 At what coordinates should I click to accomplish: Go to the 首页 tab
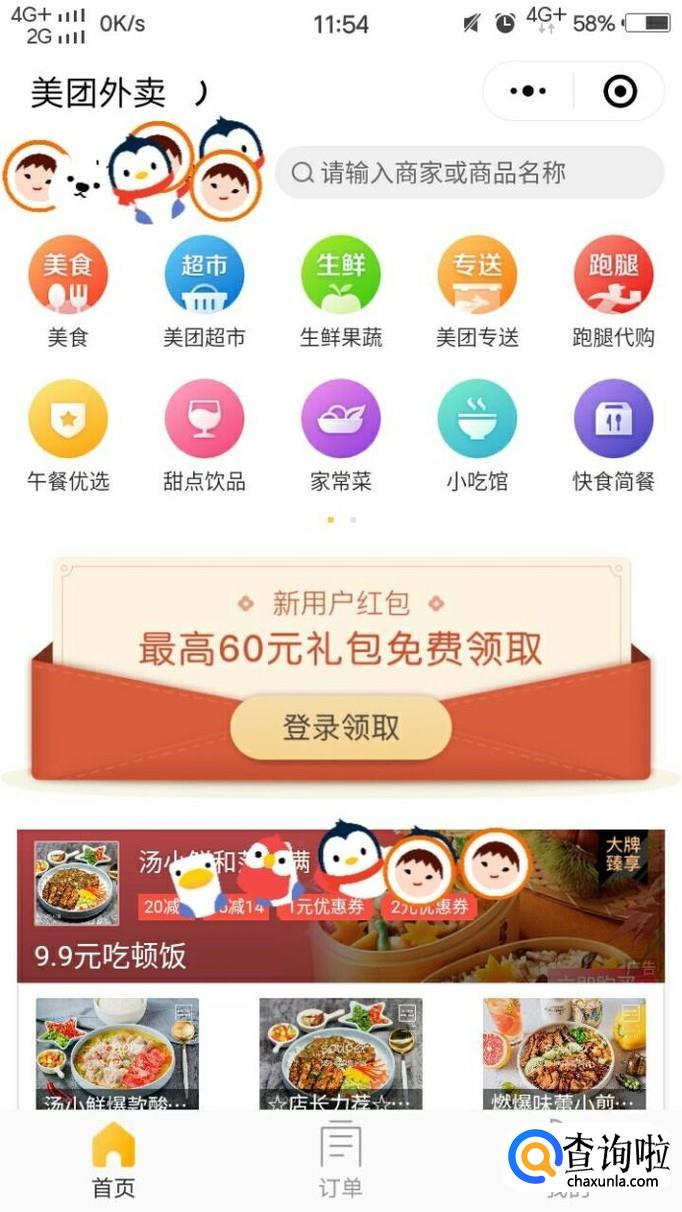pos(113,1161)
